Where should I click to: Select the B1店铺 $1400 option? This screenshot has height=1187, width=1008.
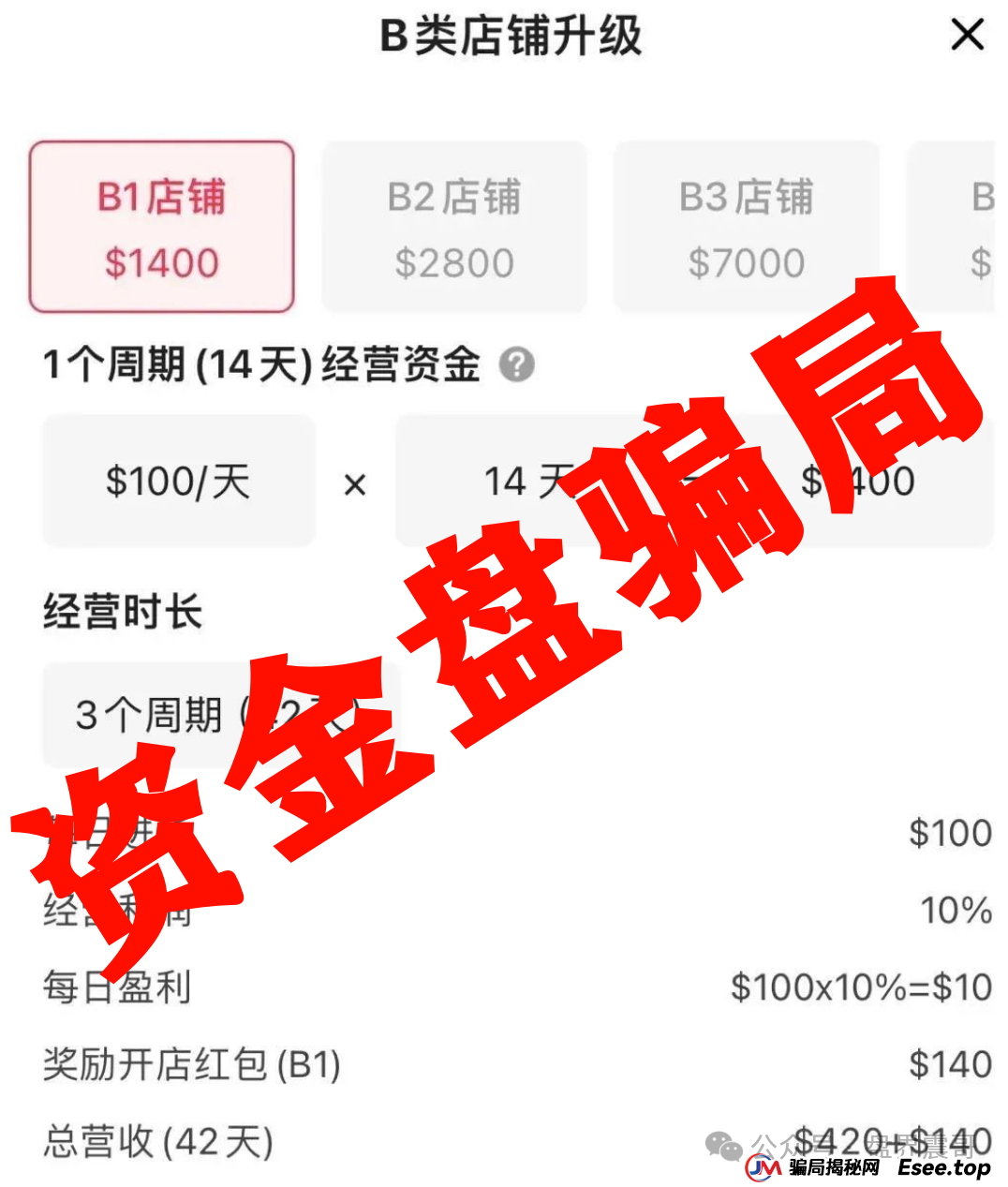[x=161, y=228]
